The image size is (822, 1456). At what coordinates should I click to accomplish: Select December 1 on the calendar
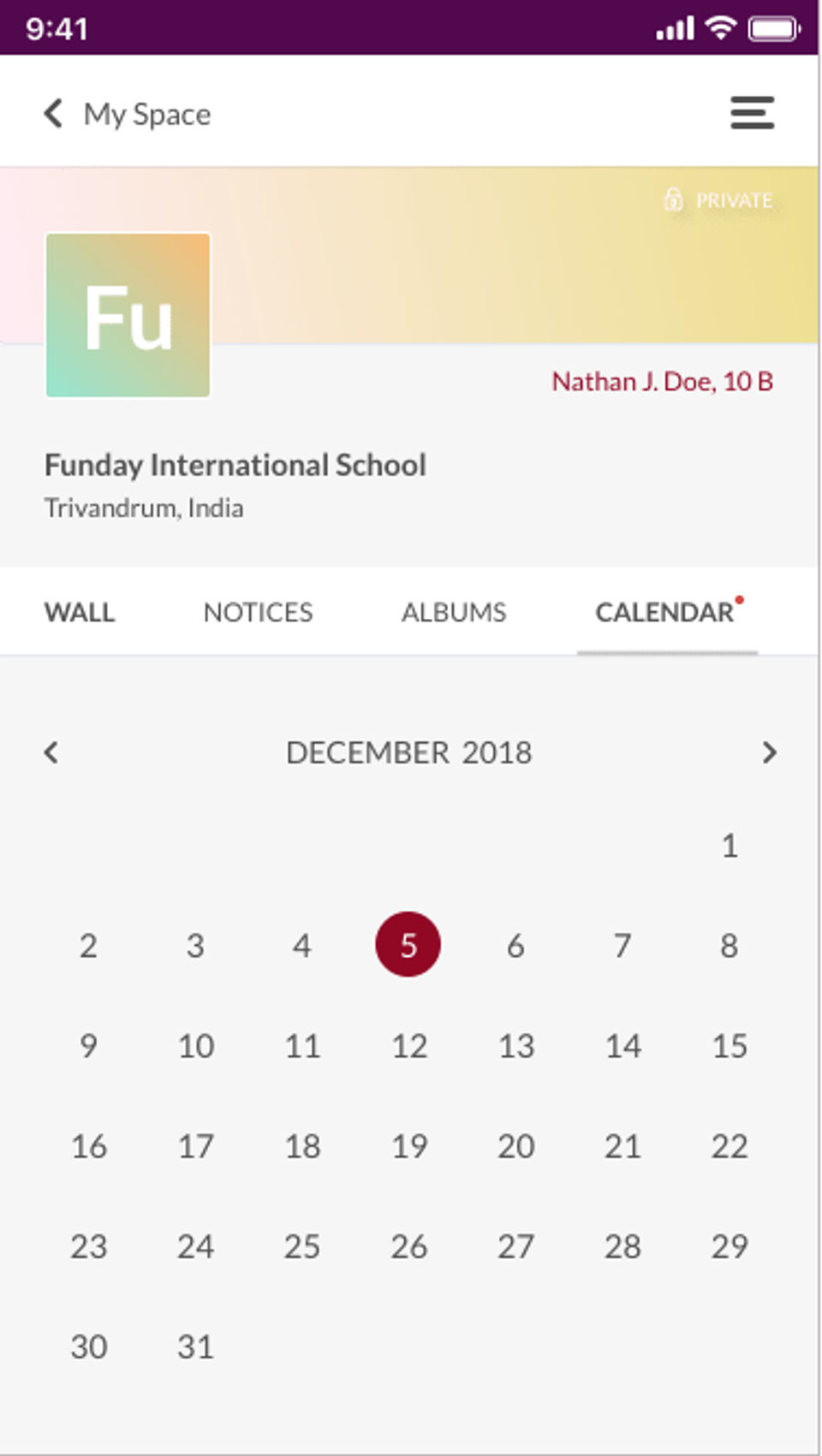coord(730,846)
